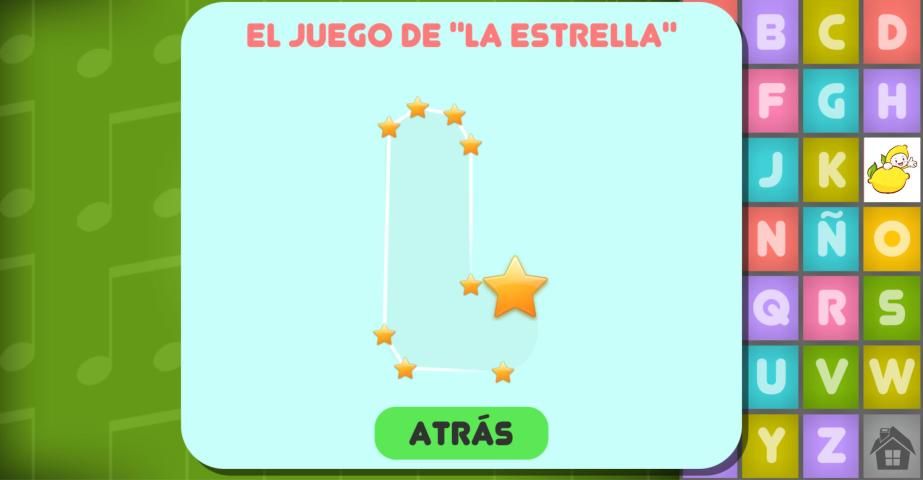Open letter O tile
Image resolution: width=923 pixels, height=480 pixels.
click(891, 238)
